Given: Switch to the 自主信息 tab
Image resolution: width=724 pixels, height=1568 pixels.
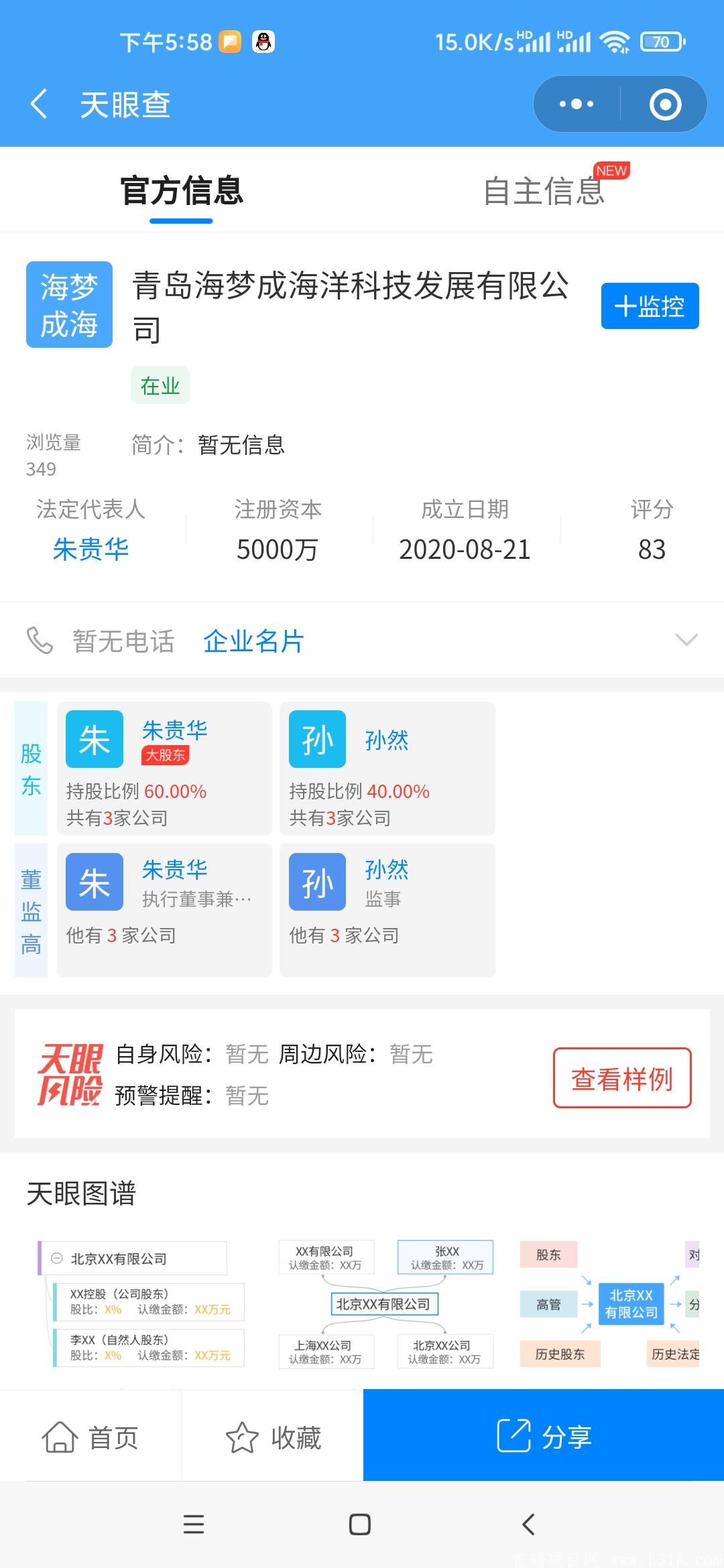Looking at the screenshot, I should (544, 192).
